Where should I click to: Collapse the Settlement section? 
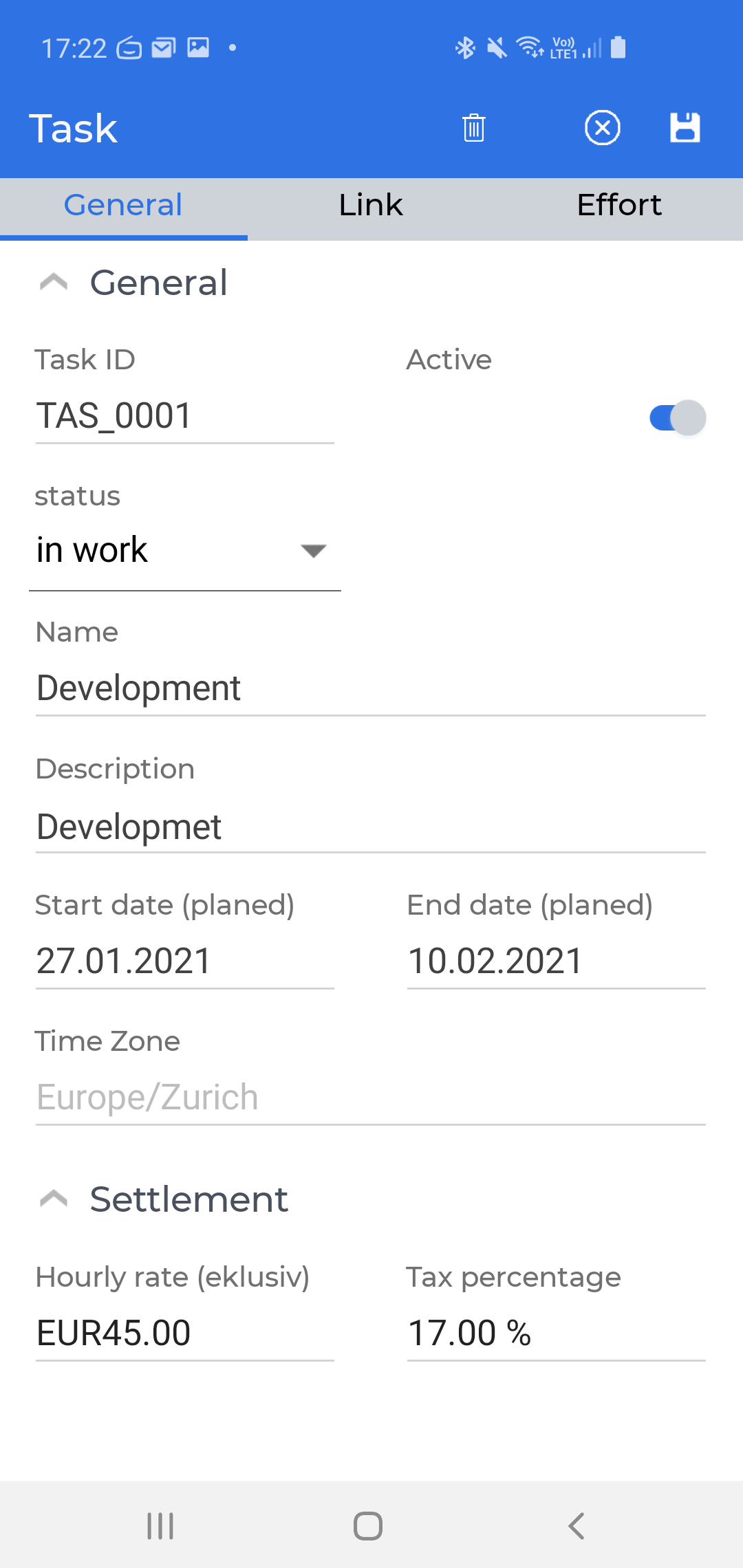pyautogui.click(x=54, y=1199)
